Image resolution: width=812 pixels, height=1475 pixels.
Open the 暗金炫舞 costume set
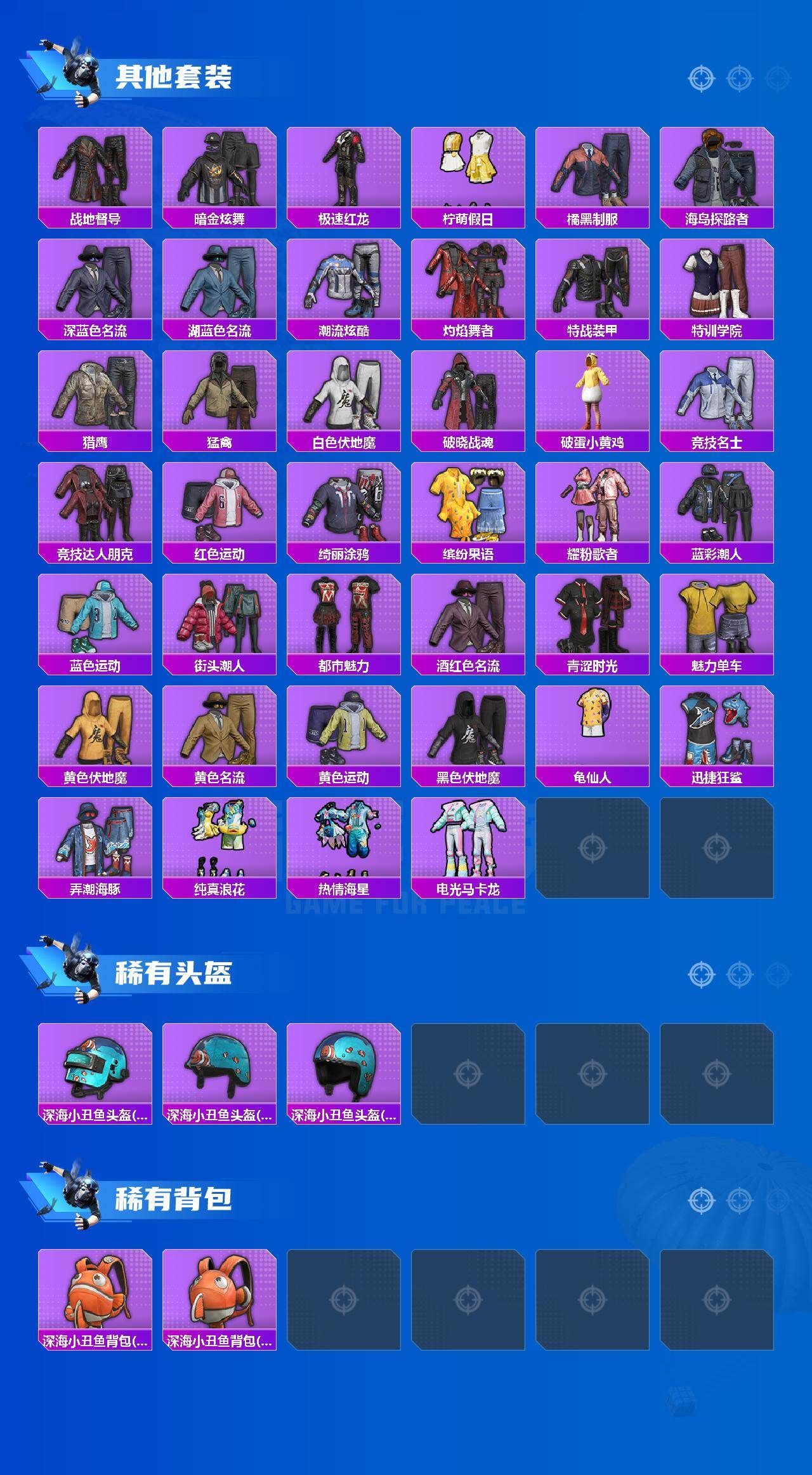[219, 170]
